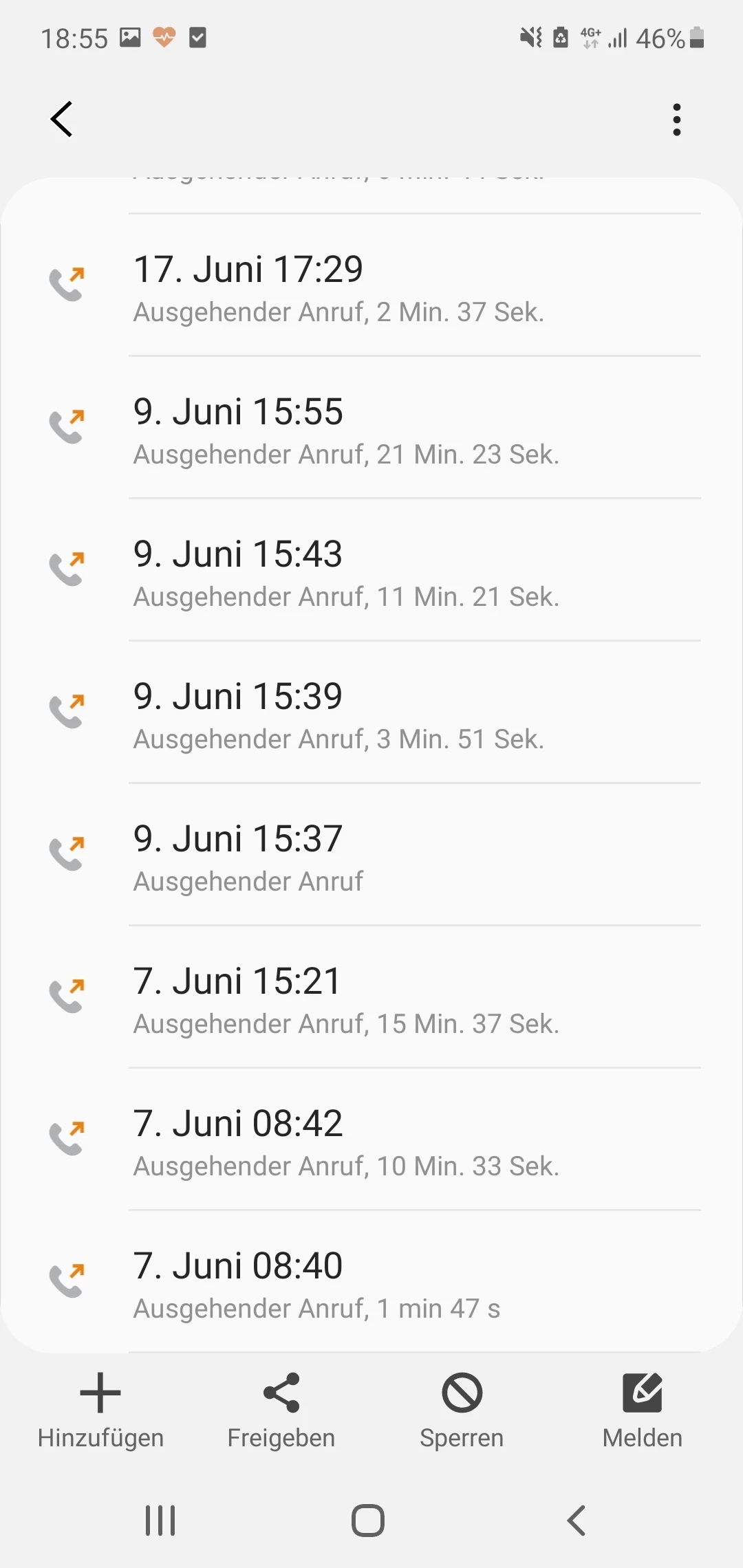
Task: Open the three-dot overflow menu
Action: click(677, 120)
